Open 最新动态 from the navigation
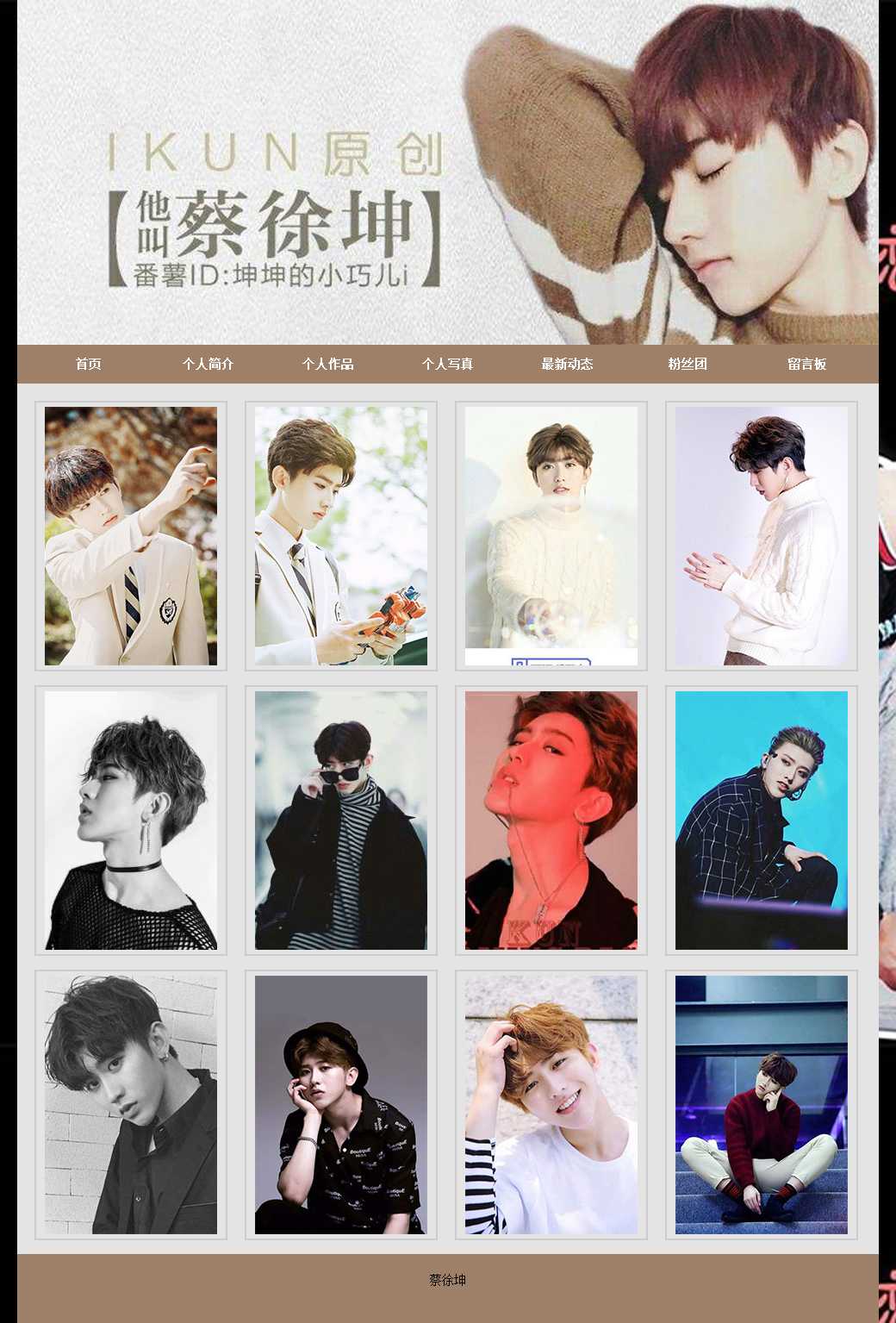 [x=567, y=364]
